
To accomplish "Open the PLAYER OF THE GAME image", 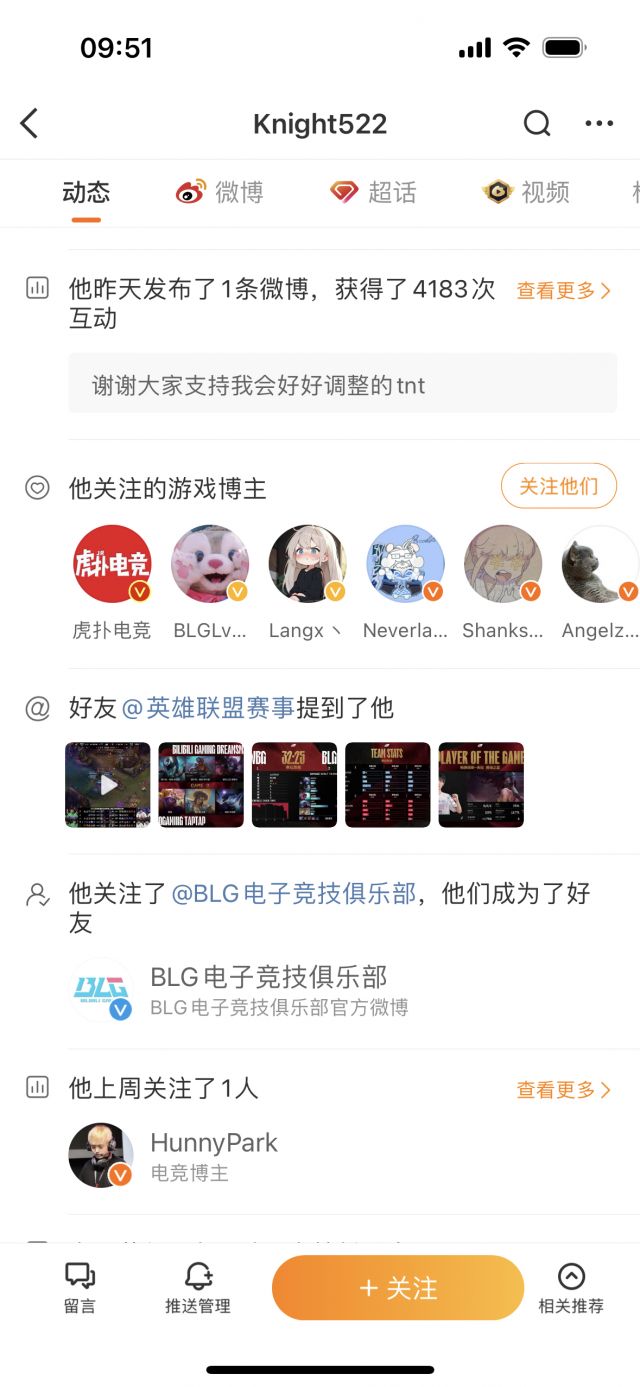I will pos(481,785).
